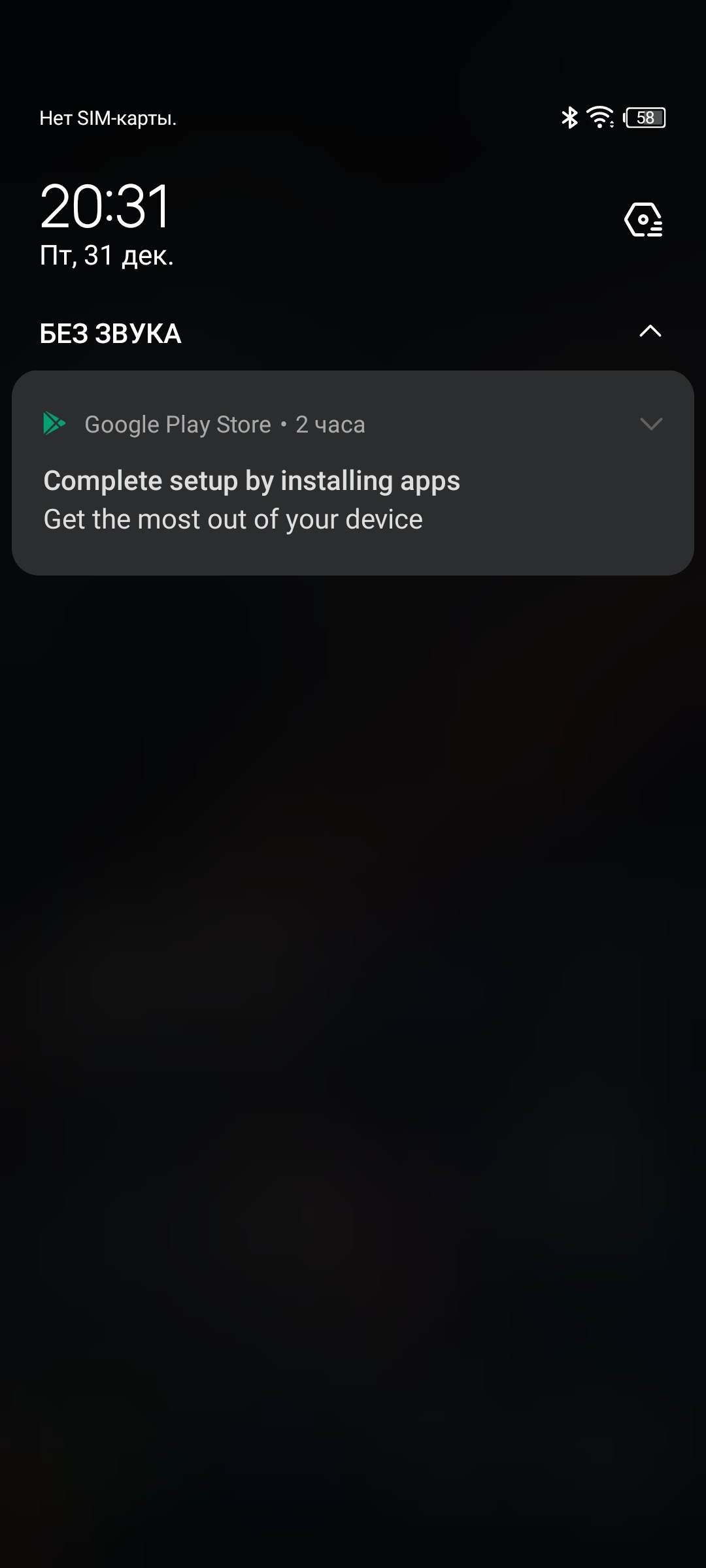Collapse the БЕЗ ЗВУКА section
This screenshot has width=706, height=1568.
click(x=650, y=332)
